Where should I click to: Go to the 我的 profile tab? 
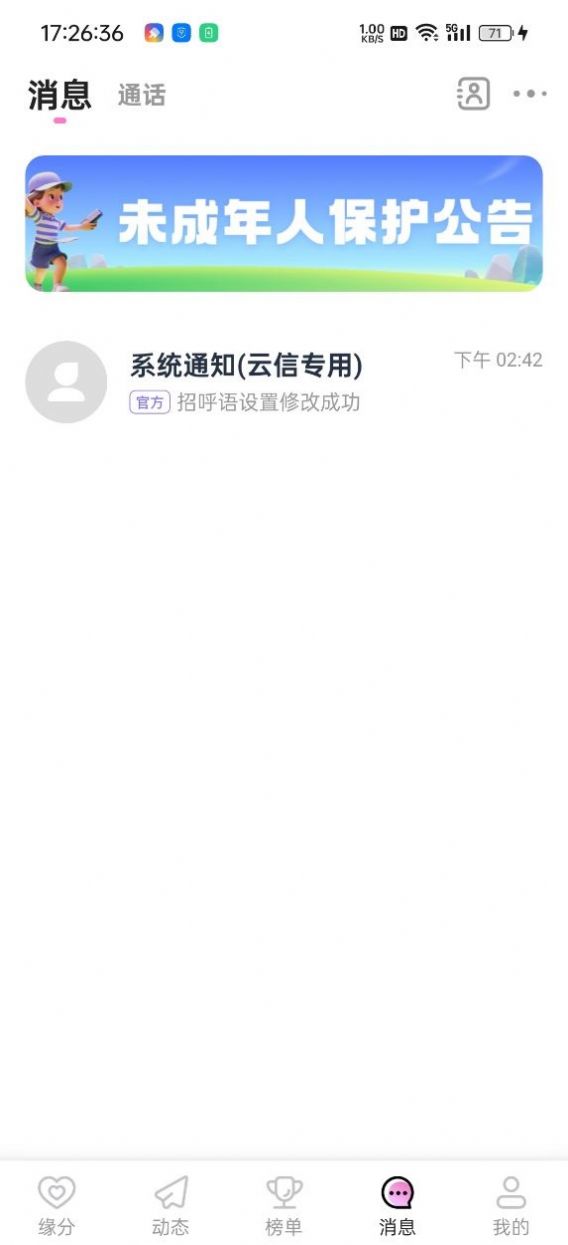(511, 1206)
